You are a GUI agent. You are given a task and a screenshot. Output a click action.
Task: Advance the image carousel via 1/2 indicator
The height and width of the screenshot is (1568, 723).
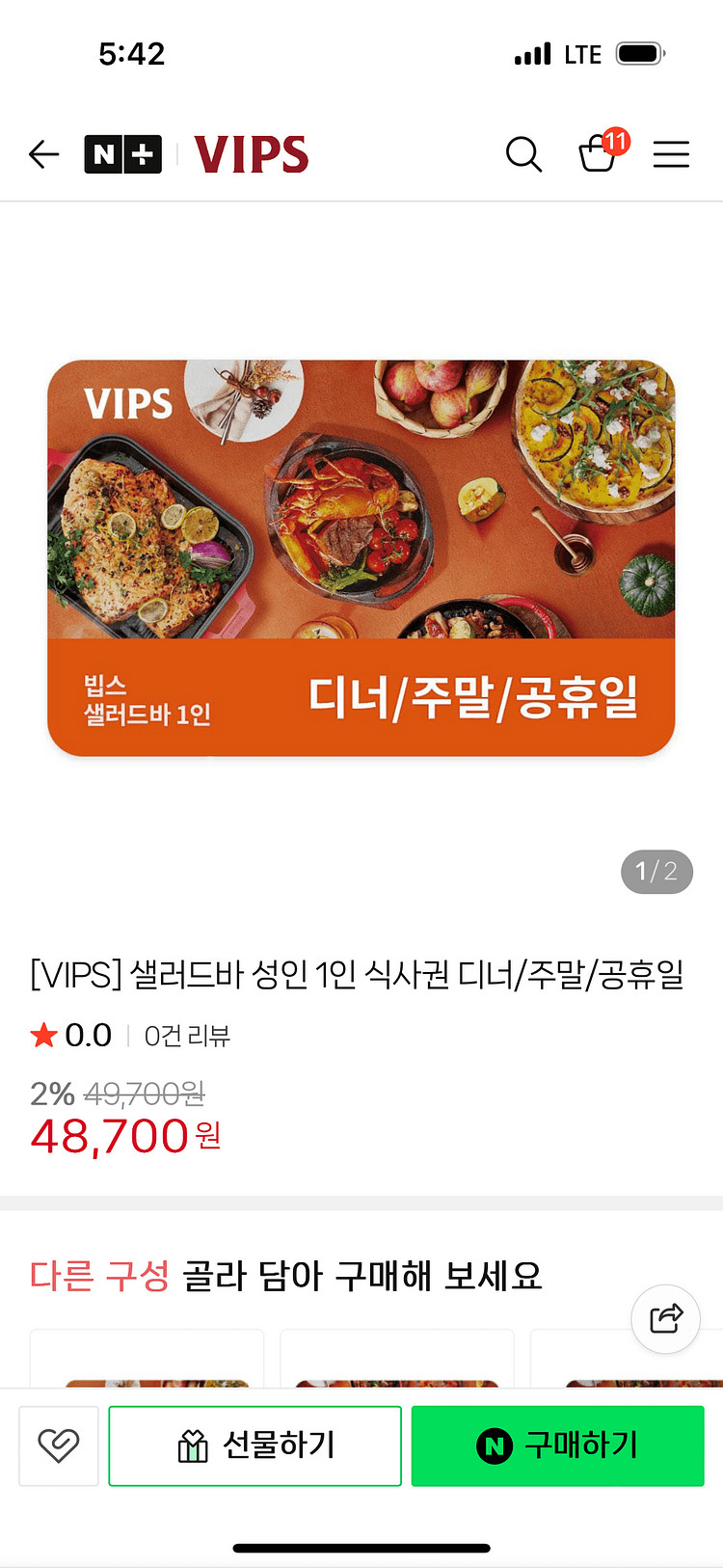656,872
